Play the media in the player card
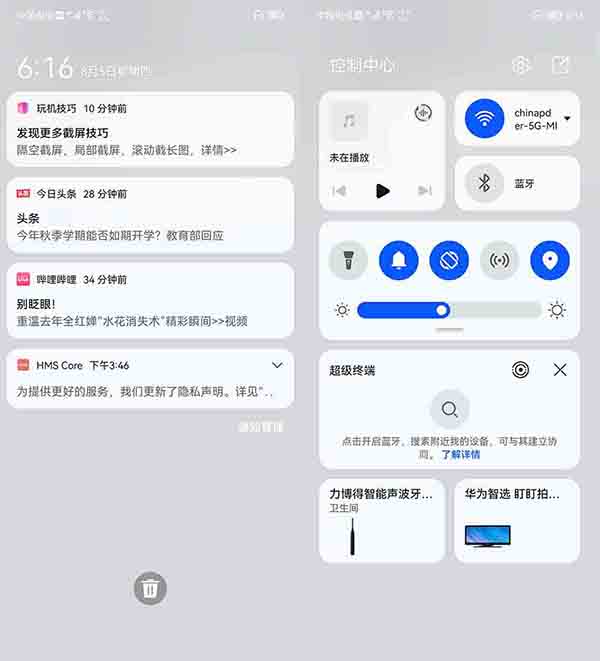The height and width of the screenshot is (661, 600). click(382, 191)
